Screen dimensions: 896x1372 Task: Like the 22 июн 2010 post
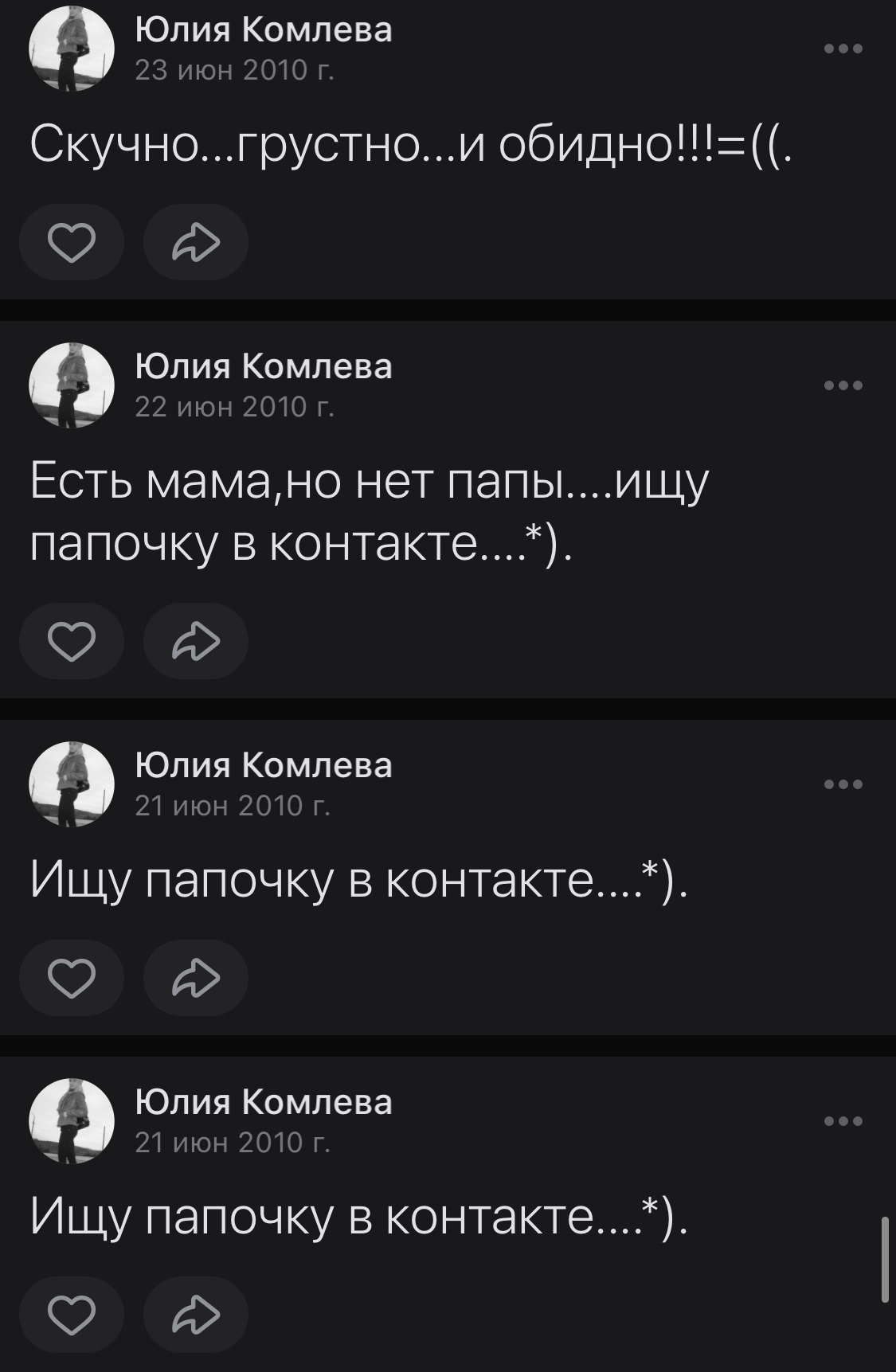pyautogui.click(x=72, y=641)
